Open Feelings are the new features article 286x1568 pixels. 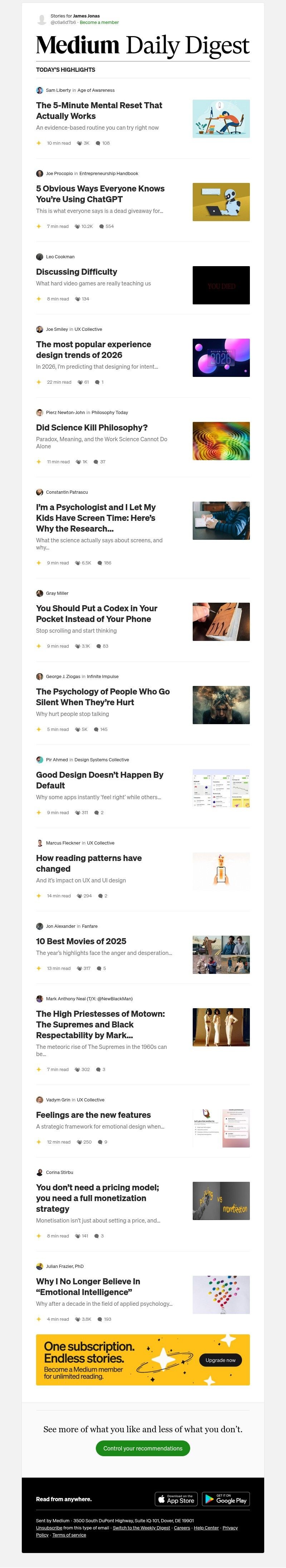93,1115
